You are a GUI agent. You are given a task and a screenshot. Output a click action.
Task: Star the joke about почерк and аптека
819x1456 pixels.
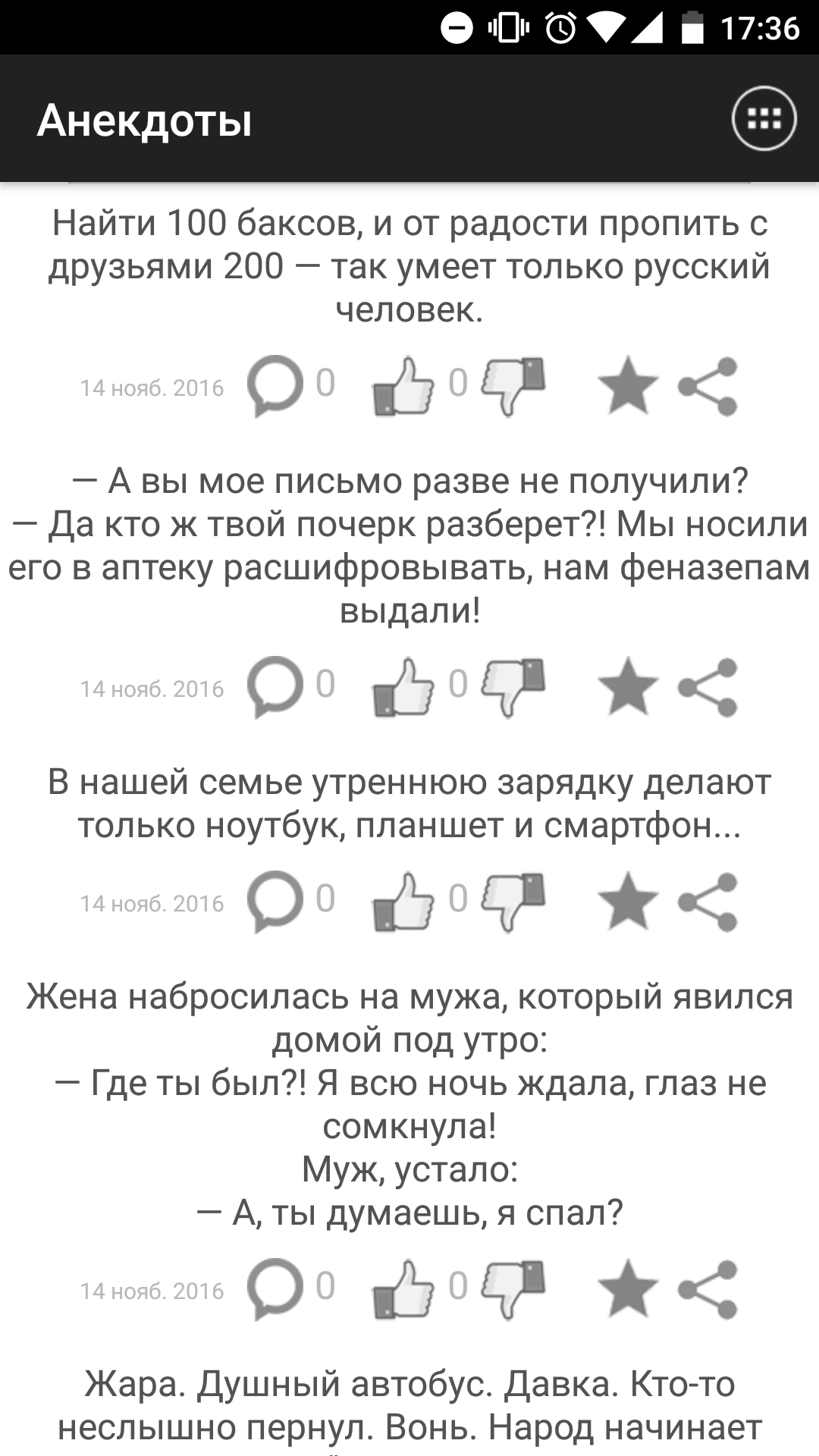click(628, 687)
